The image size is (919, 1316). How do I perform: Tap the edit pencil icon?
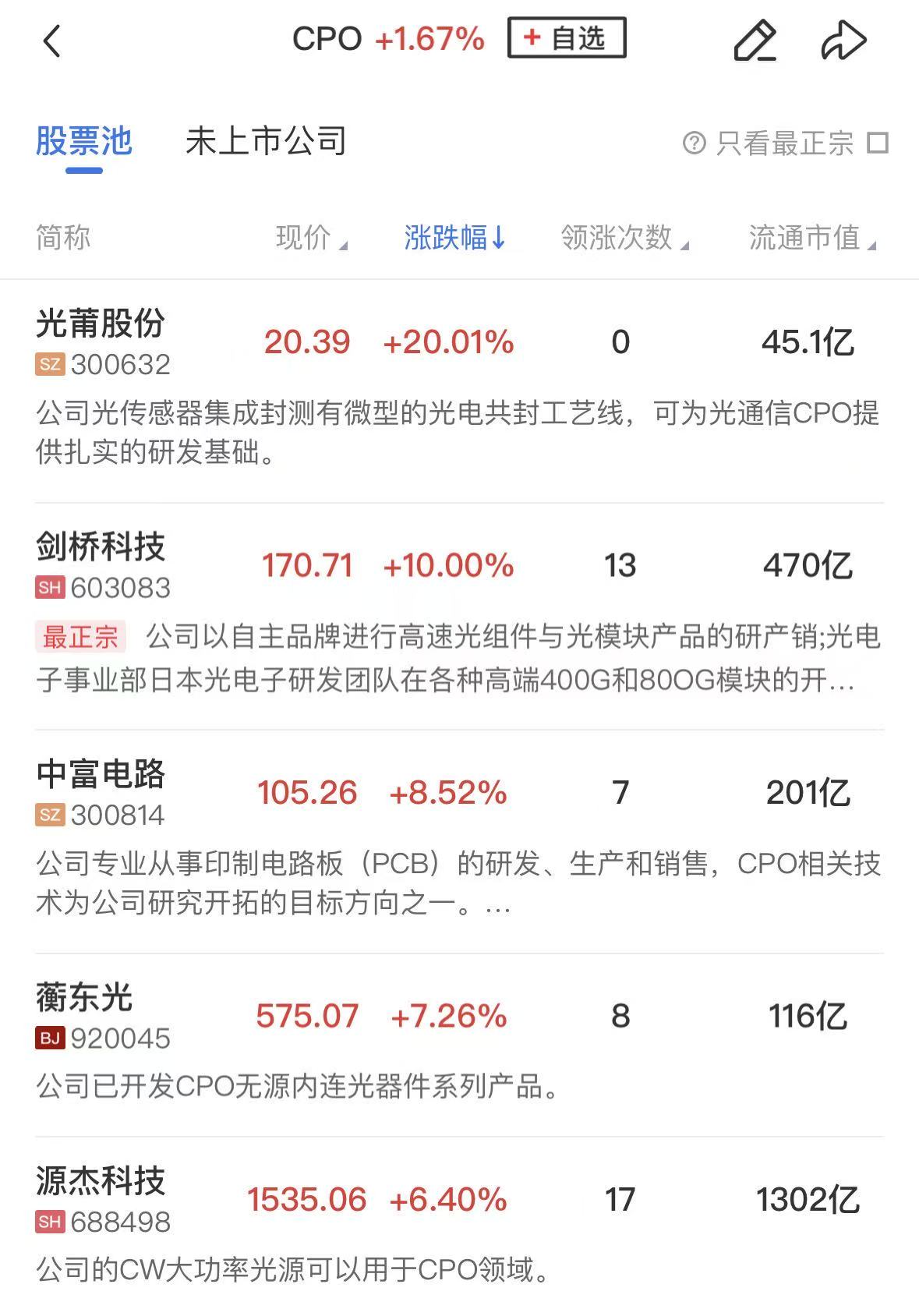(x=755, y=41)
